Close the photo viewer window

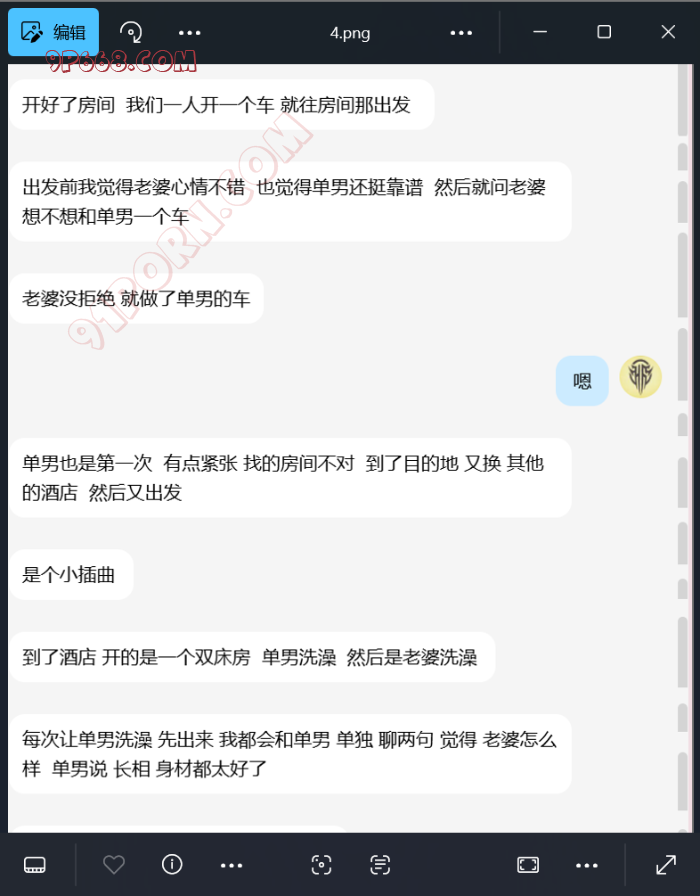(x=668, y=32)
